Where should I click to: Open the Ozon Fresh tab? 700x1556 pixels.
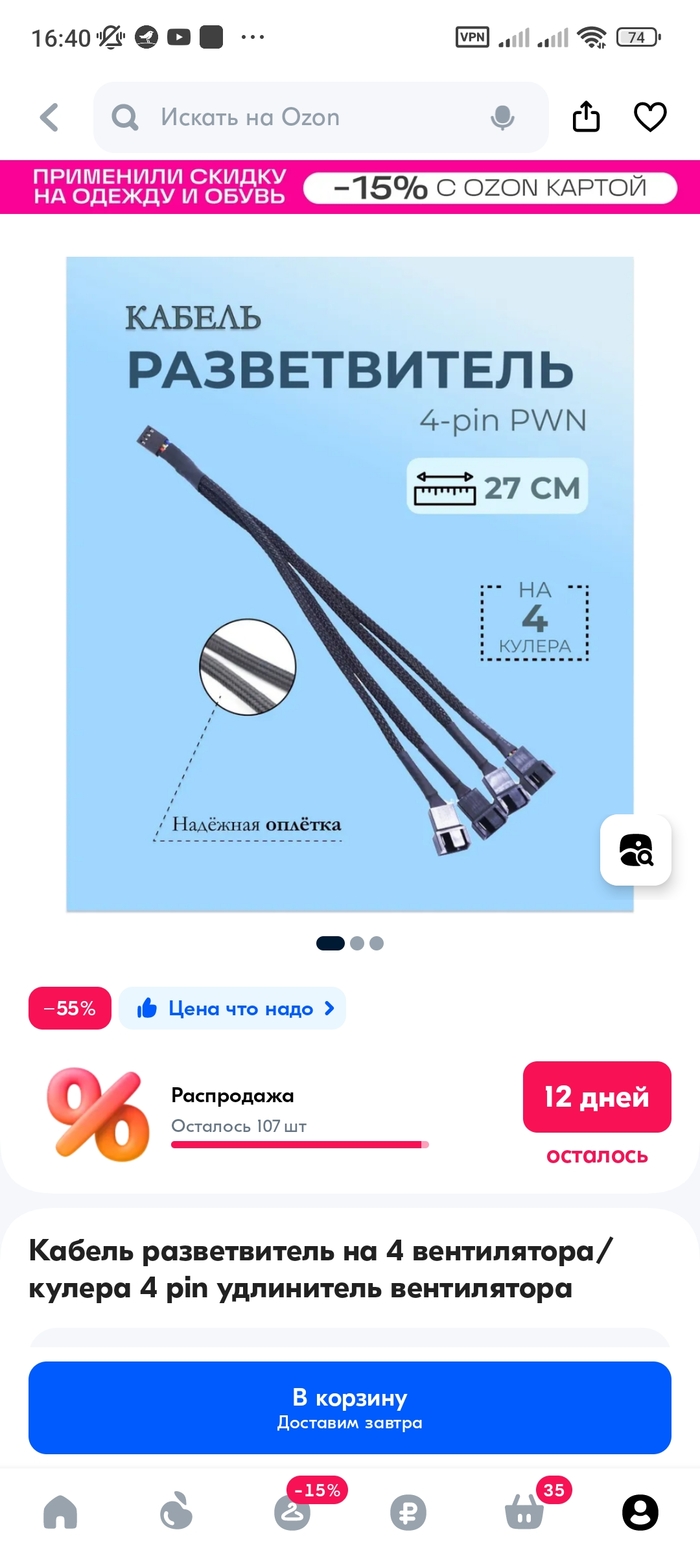(176, 1512)
